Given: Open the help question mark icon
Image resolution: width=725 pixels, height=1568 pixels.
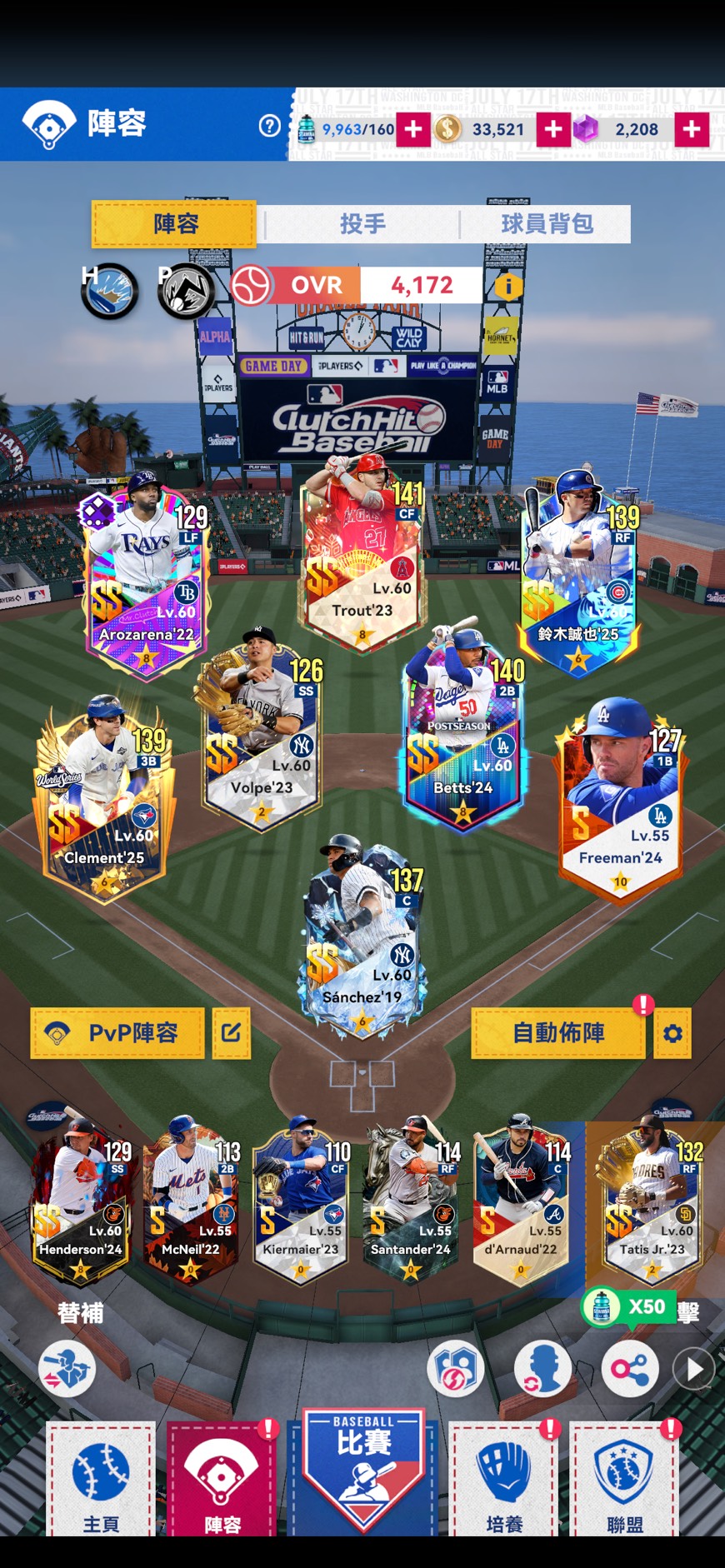Looking at the screenshot, I should pos(269,126).
